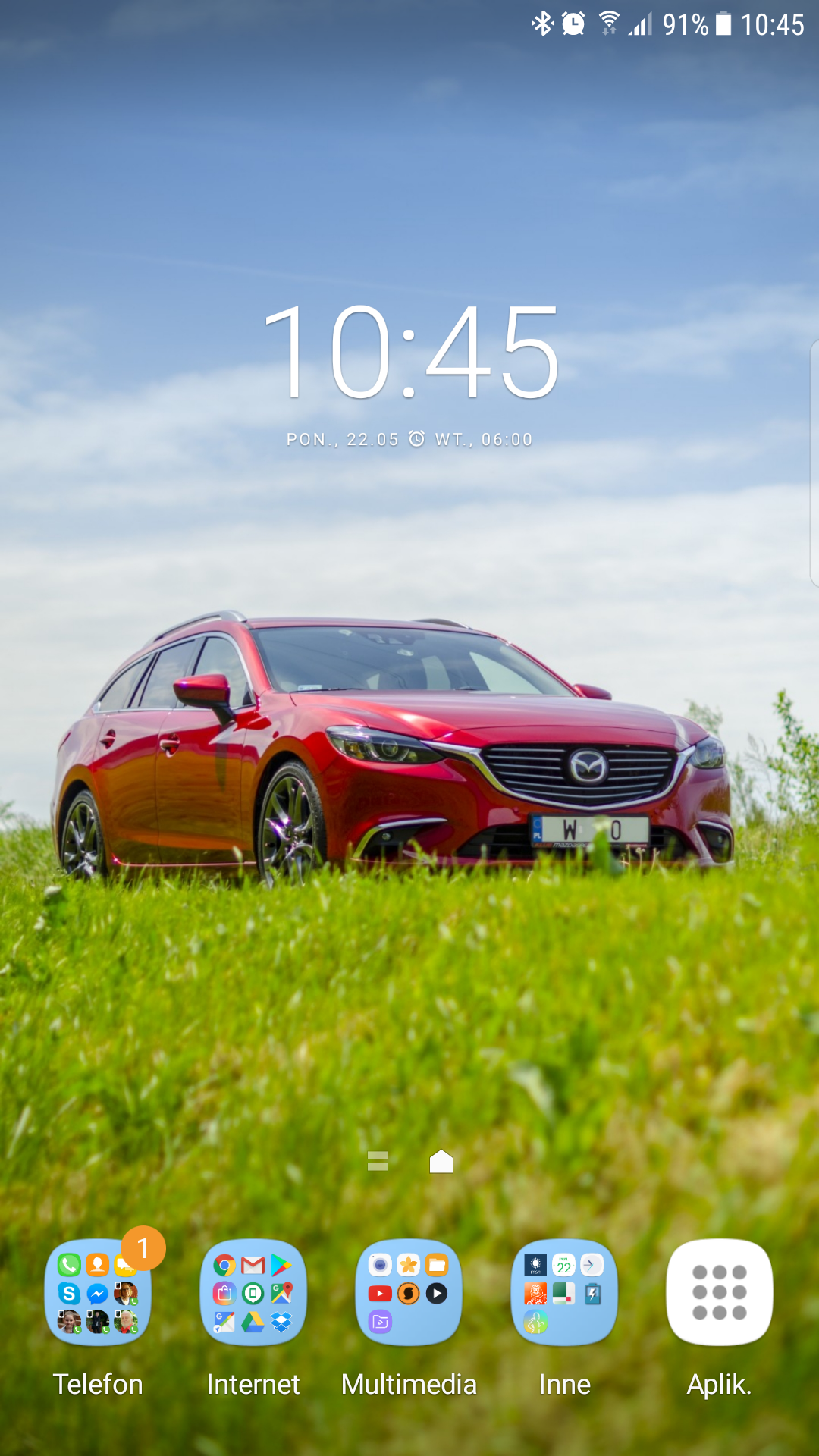Open the Aplik. apps drawer
819x1456 pixels.
[719, 1293]
